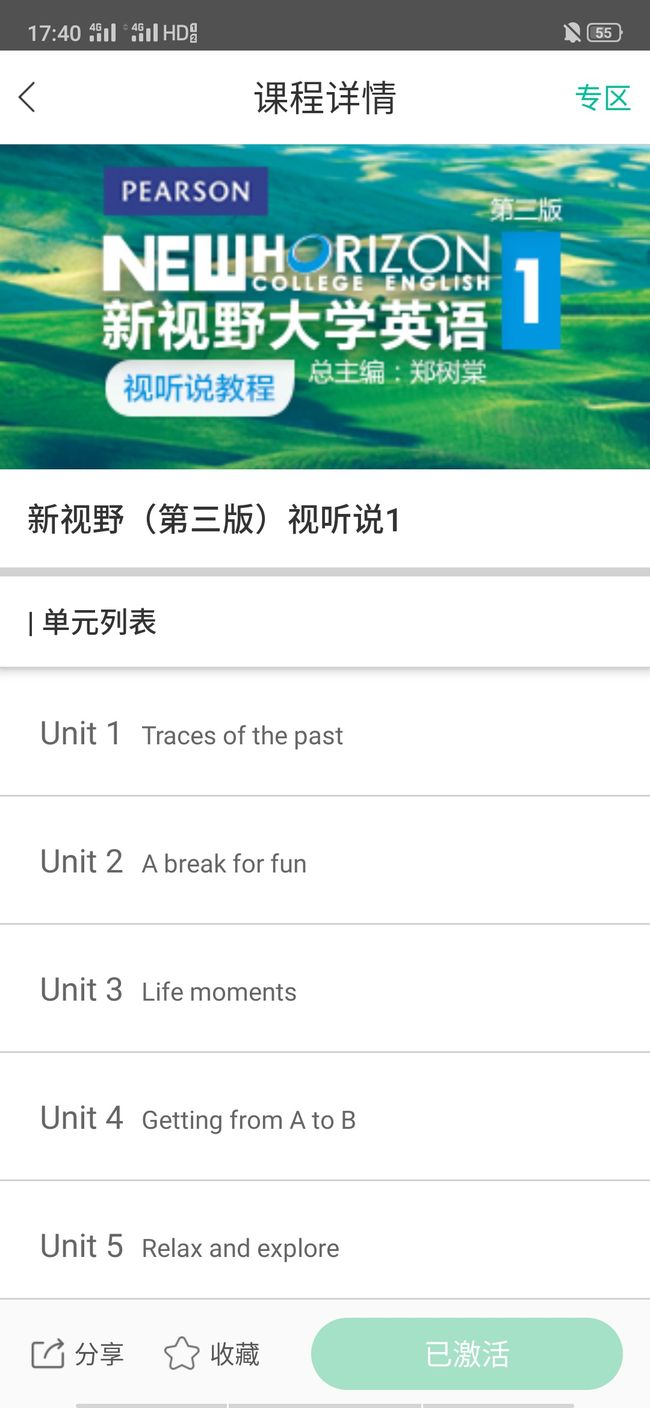Go back using the top-left arrow
This screenshot has height=1408, width=650.
point(27,98)
